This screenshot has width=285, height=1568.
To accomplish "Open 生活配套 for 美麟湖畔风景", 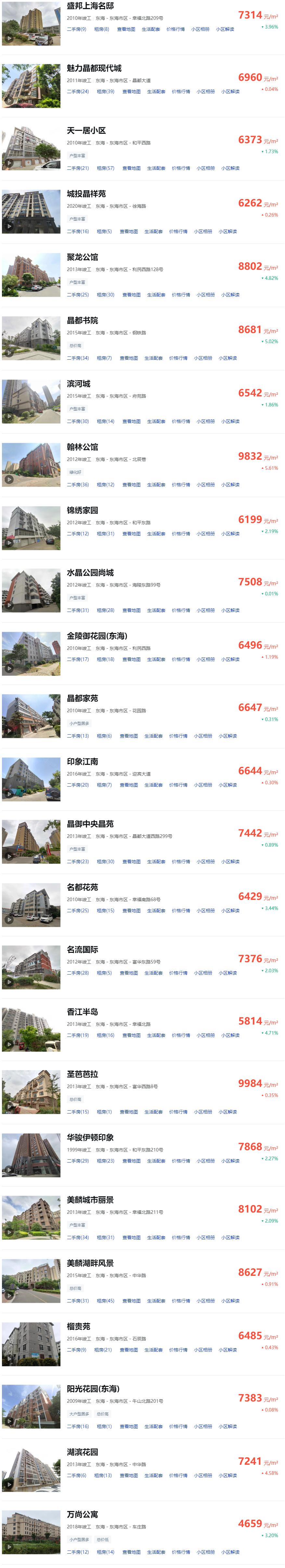I will (156, 1301).
